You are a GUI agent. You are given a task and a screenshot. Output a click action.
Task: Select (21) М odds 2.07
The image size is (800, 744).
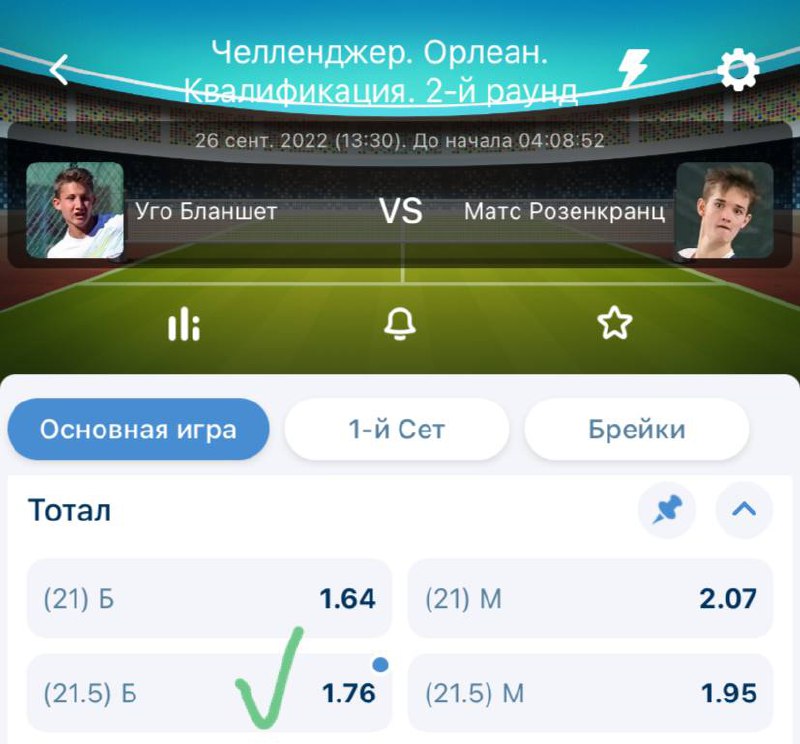[590, 599]
